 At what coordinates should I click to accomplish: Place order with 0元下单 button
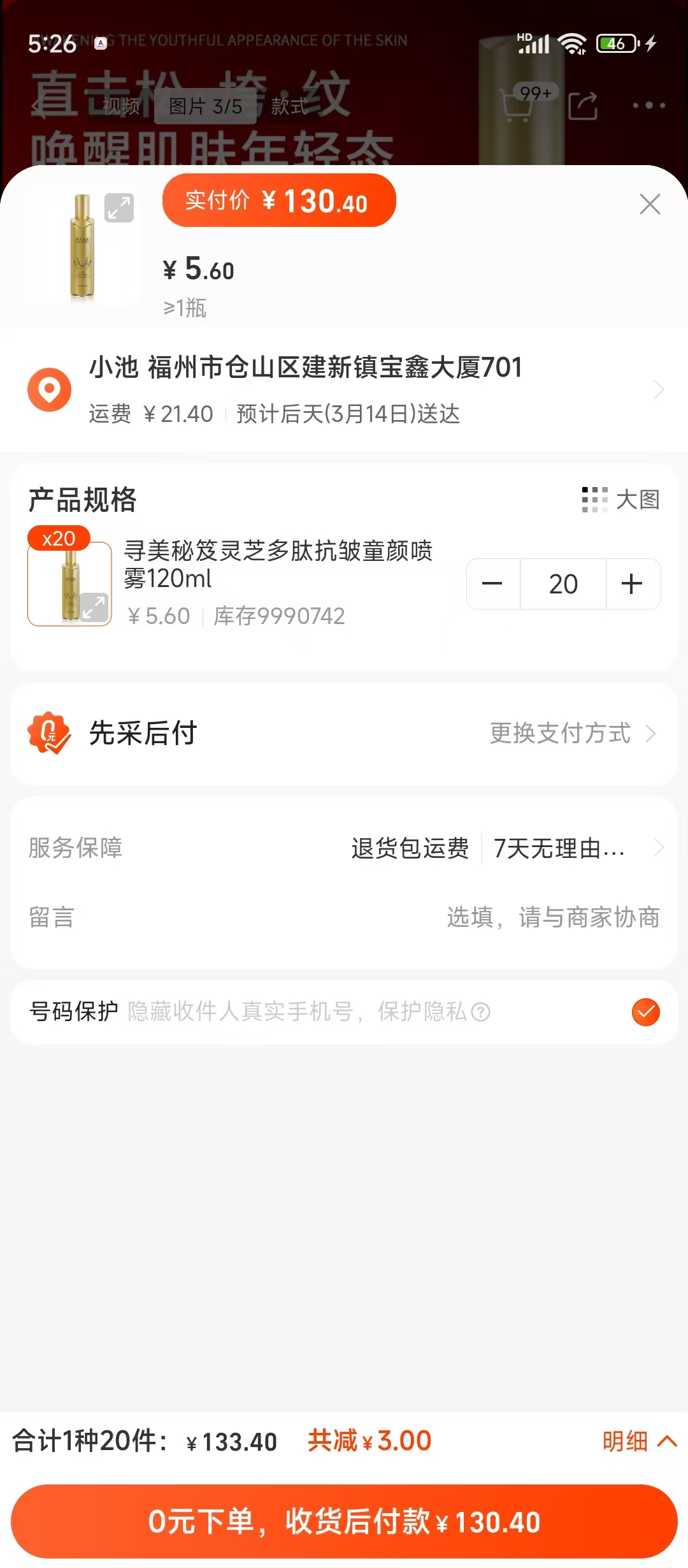coord(344,1521)
